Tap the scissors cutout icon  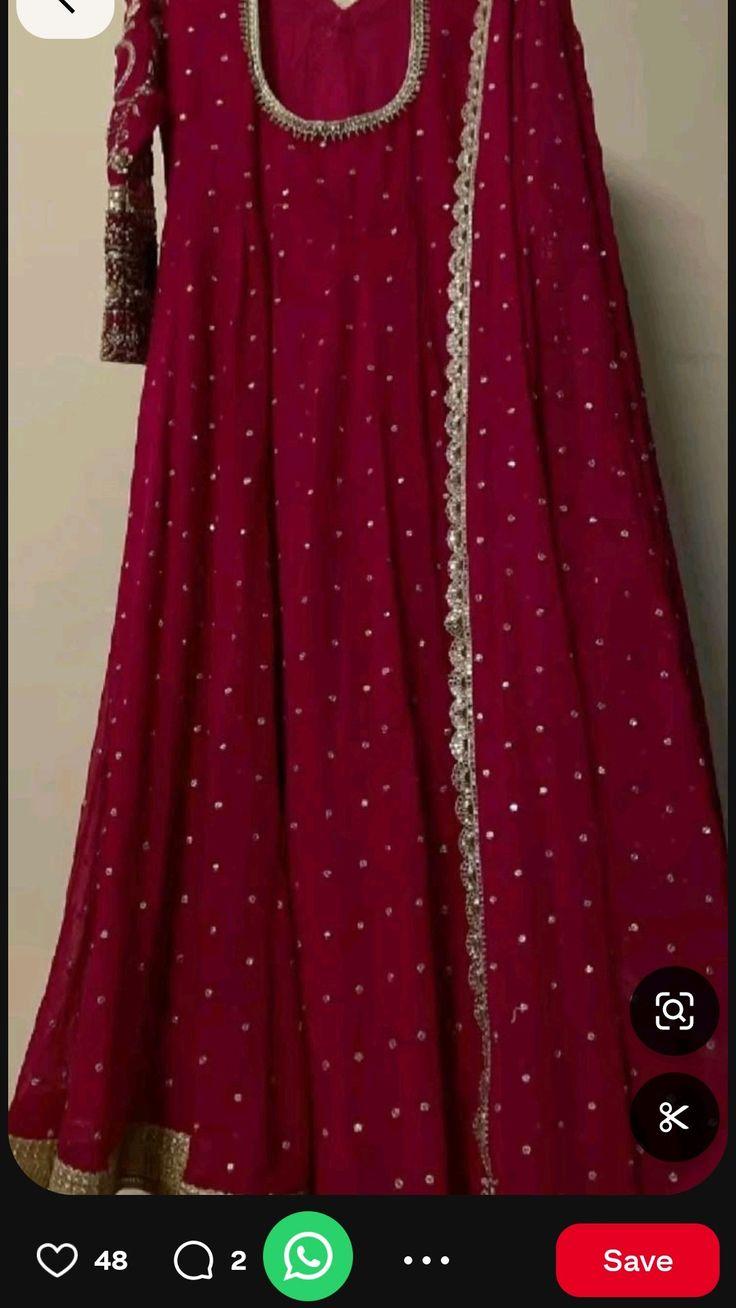(674, 1117)
